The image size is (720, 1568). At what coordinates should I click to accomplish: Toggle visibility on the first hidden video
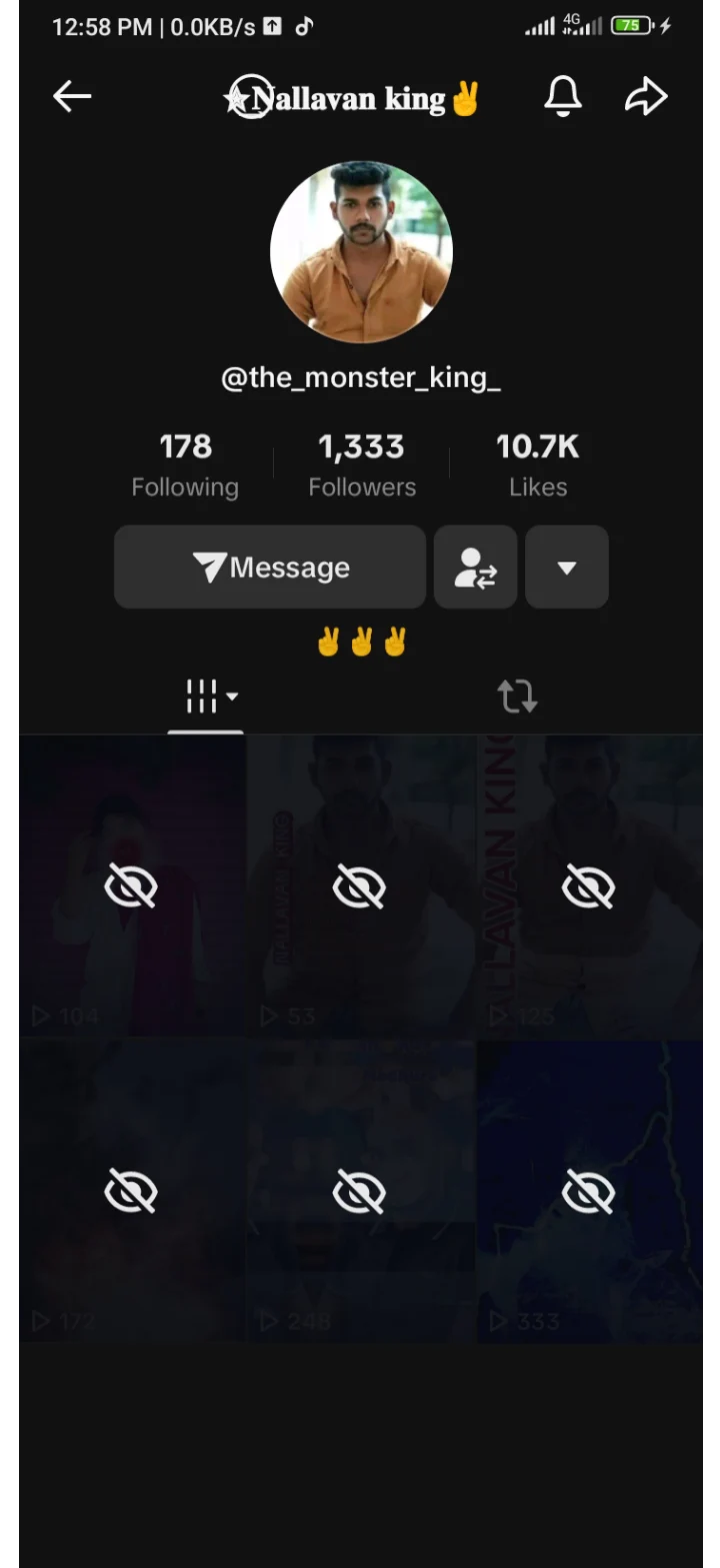pos(130,885)
